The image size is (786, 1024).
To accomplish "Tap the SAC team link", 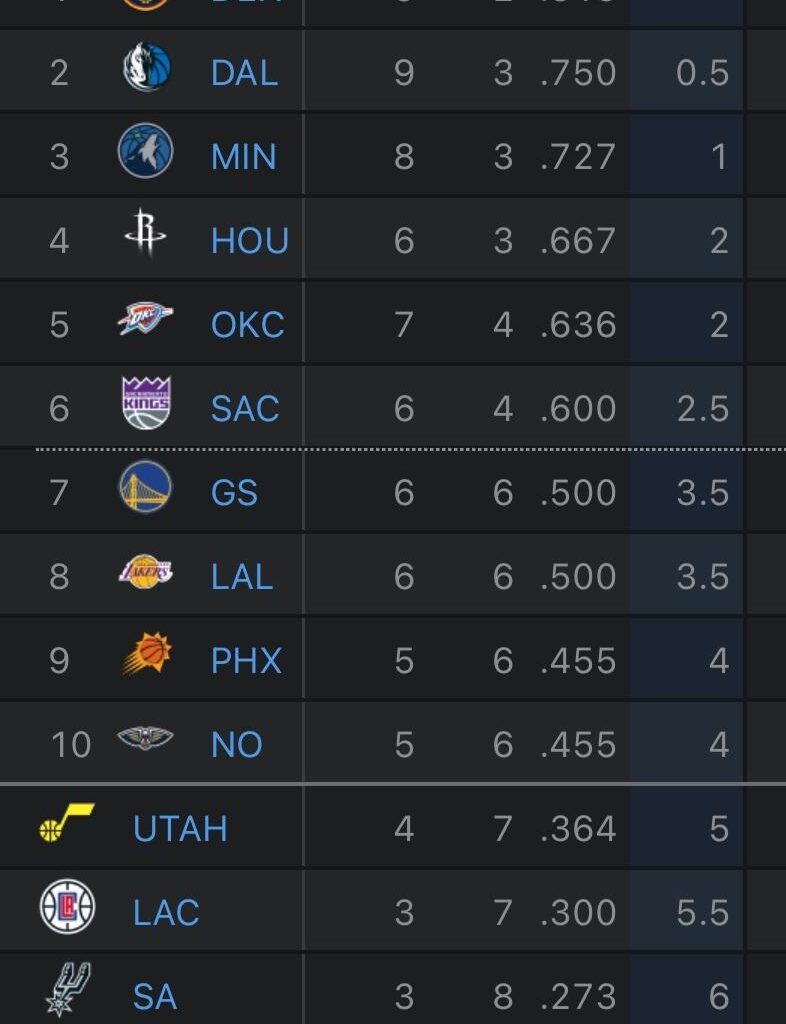I will (245, 409).
